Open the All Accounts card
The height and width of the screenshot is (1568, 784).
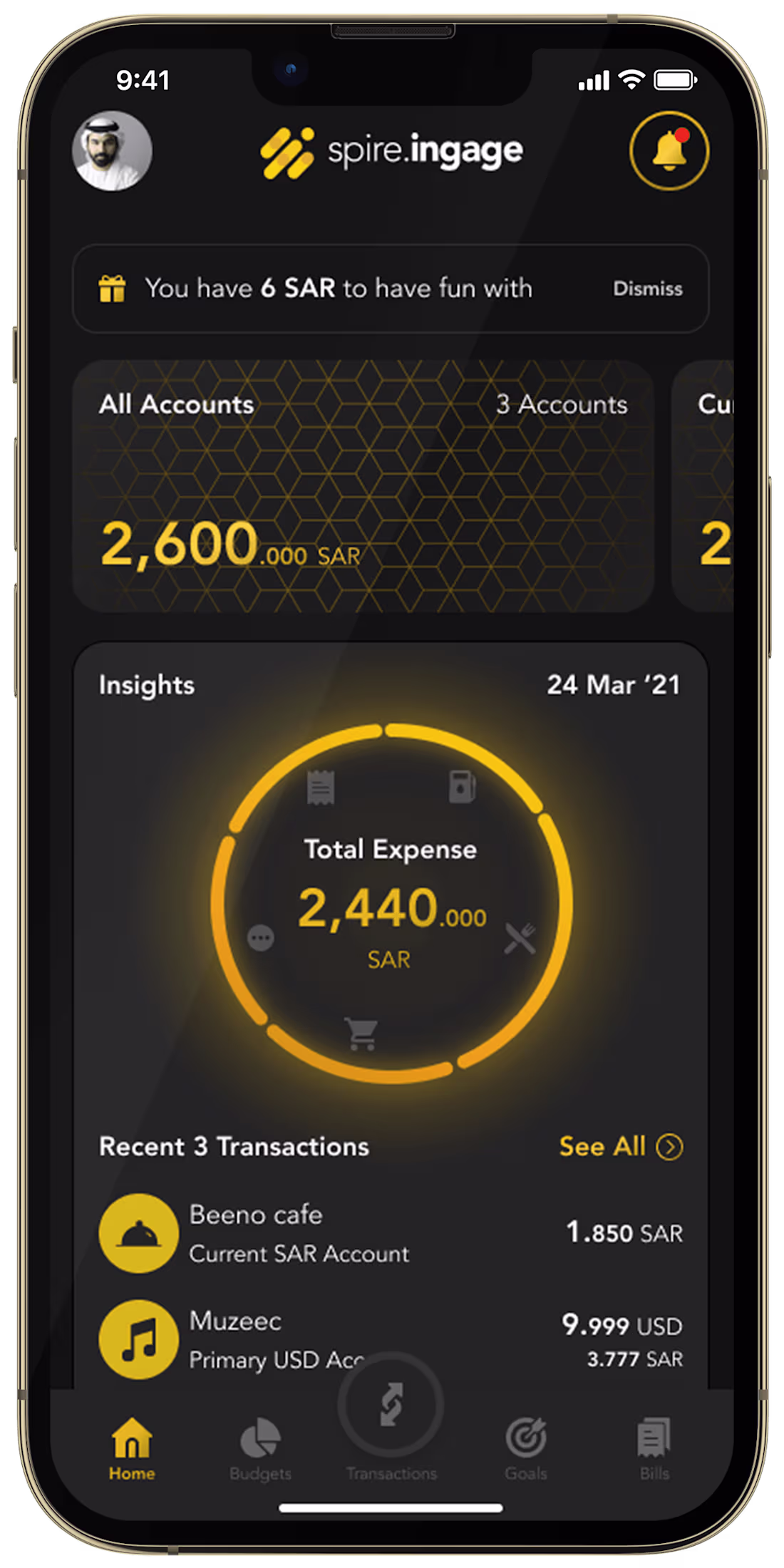(x=363, y=486)
